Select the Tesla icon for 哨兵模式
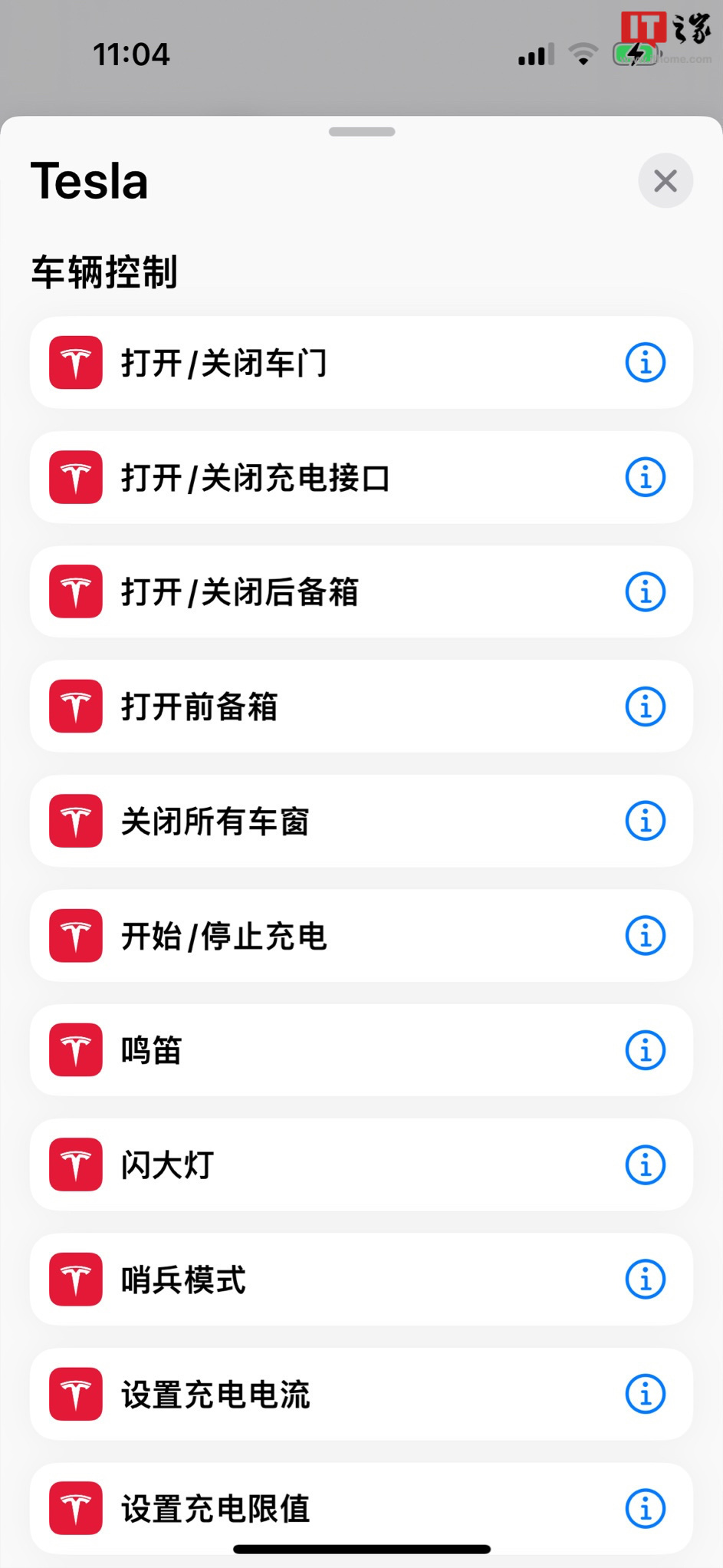723x1568 pixels. click(74, 1279)
